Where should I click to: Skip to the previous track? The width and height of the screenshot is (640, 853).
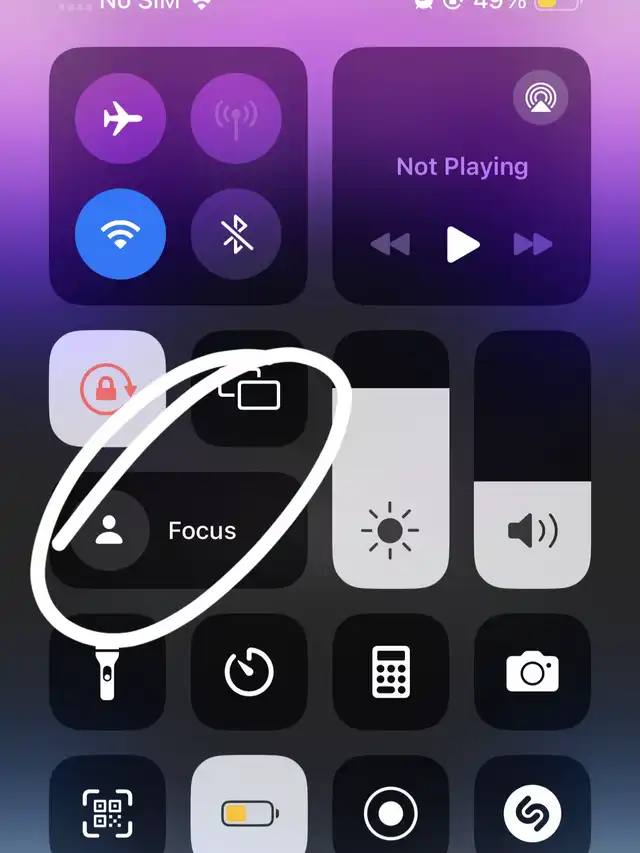(x=390, y=244)
